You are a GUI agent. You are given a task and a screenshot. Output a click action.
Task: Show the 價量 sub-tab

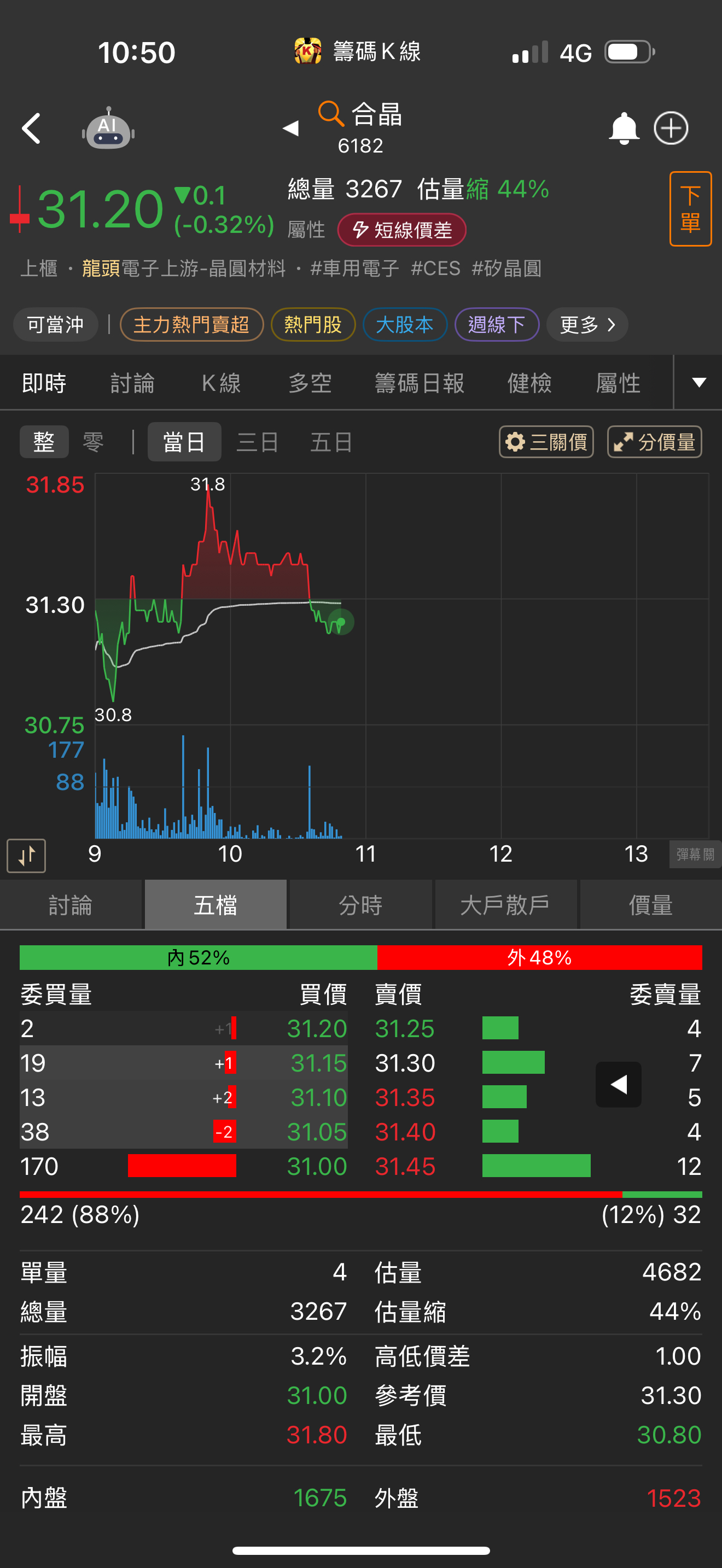[x=650, y=905]
